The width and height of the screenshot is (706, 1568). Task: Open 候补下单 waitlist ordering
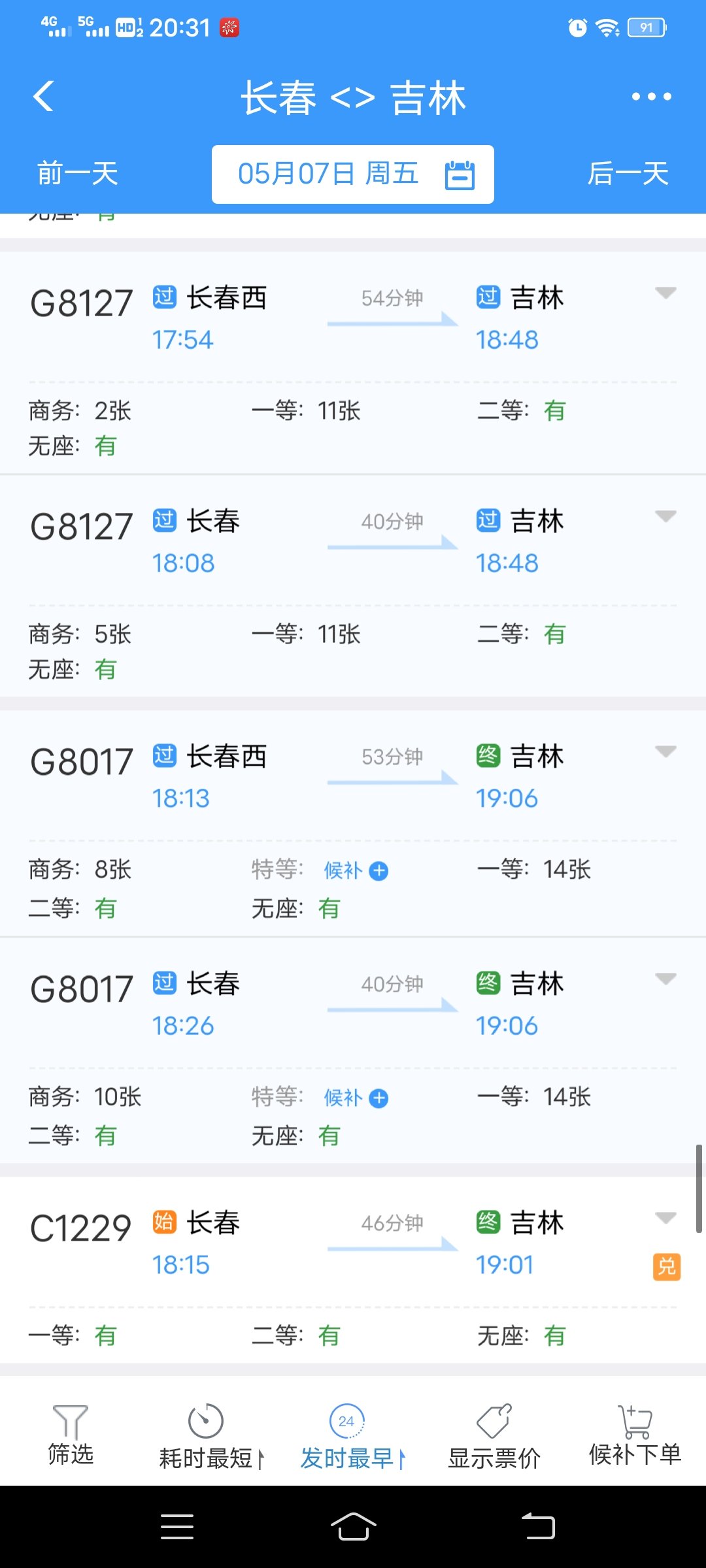coord(635,1435)
